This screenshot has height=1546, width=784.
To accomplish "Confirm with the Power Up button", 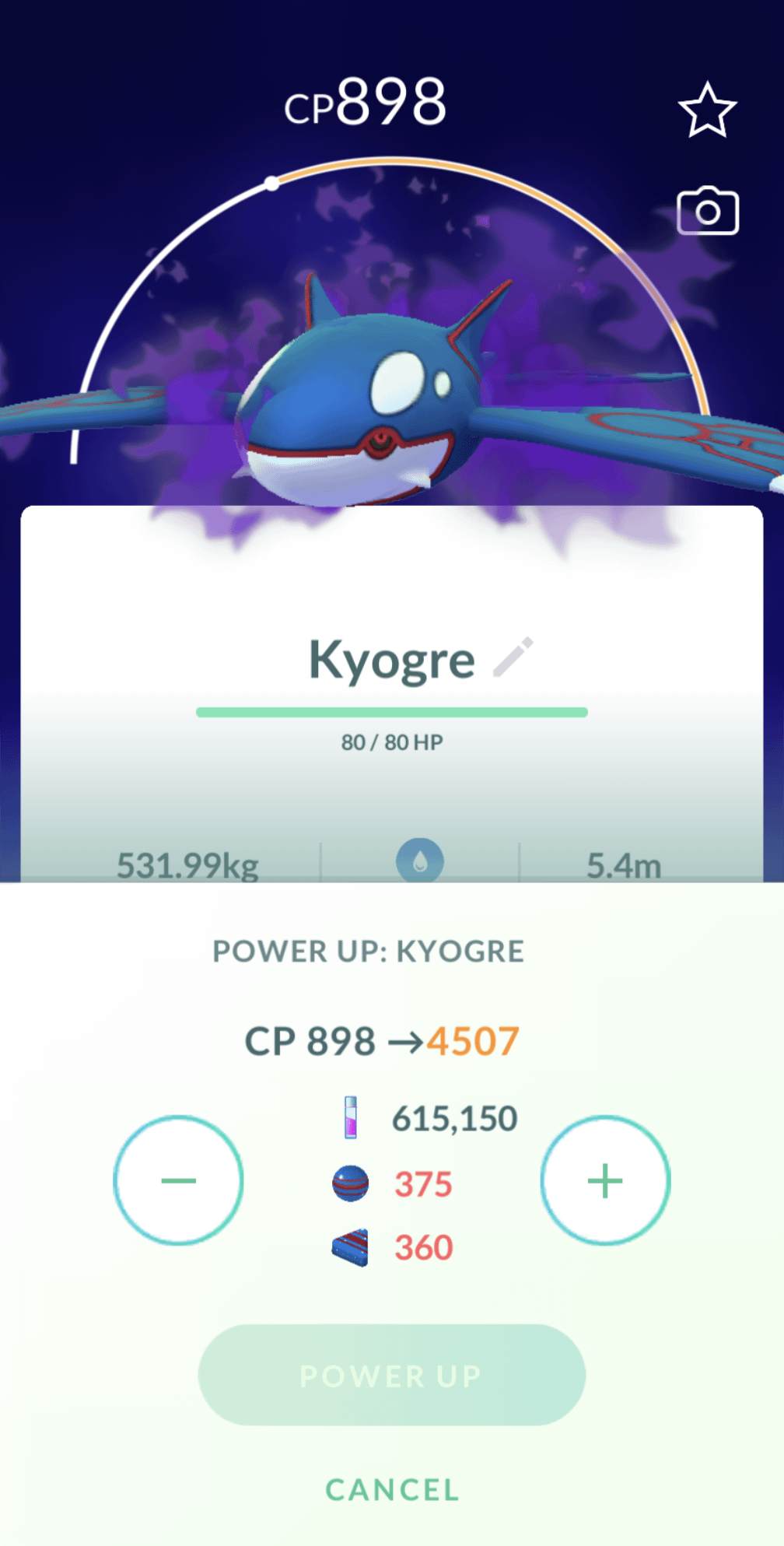I will coord(391,1376).
